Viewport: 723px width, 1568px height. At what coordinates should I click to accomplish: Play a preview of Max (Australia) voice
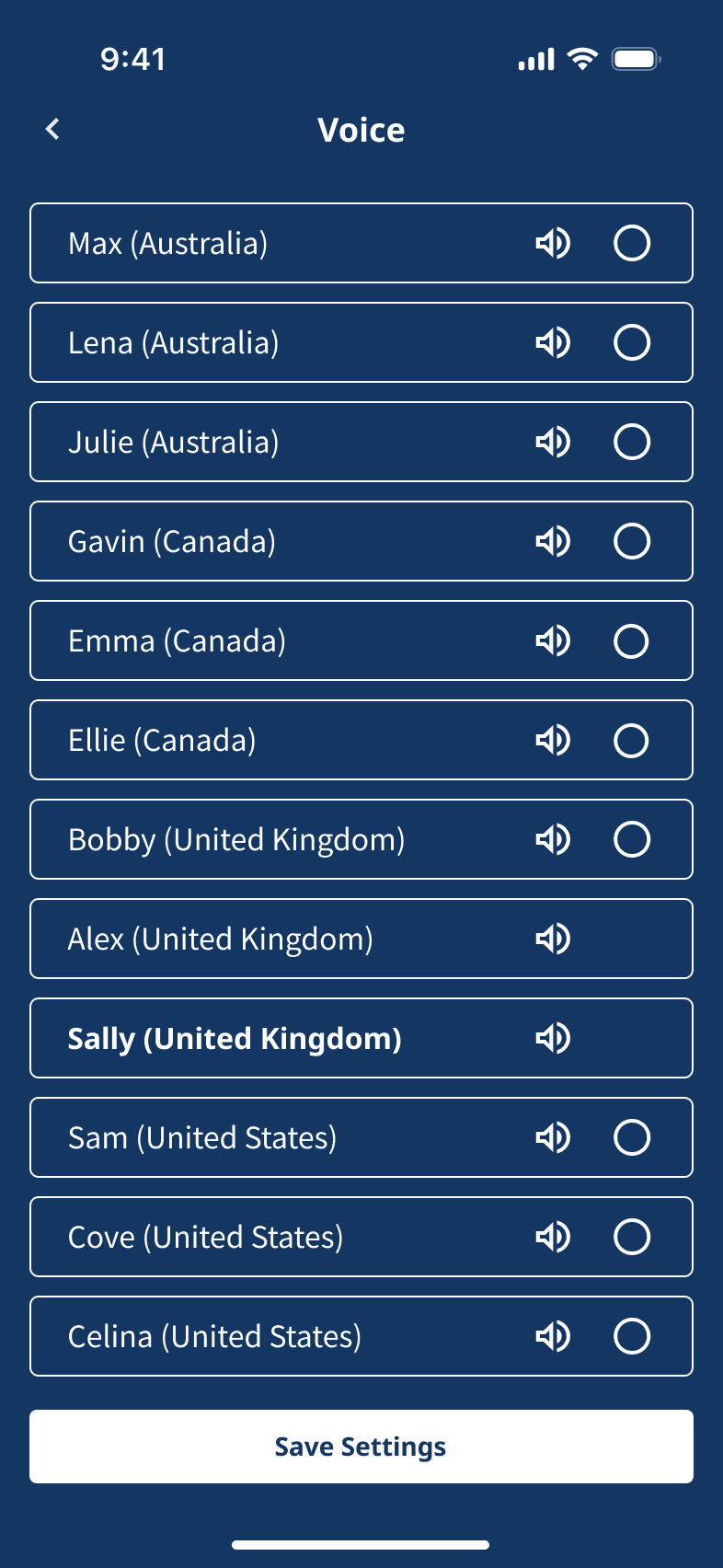(x=553, y=243)
